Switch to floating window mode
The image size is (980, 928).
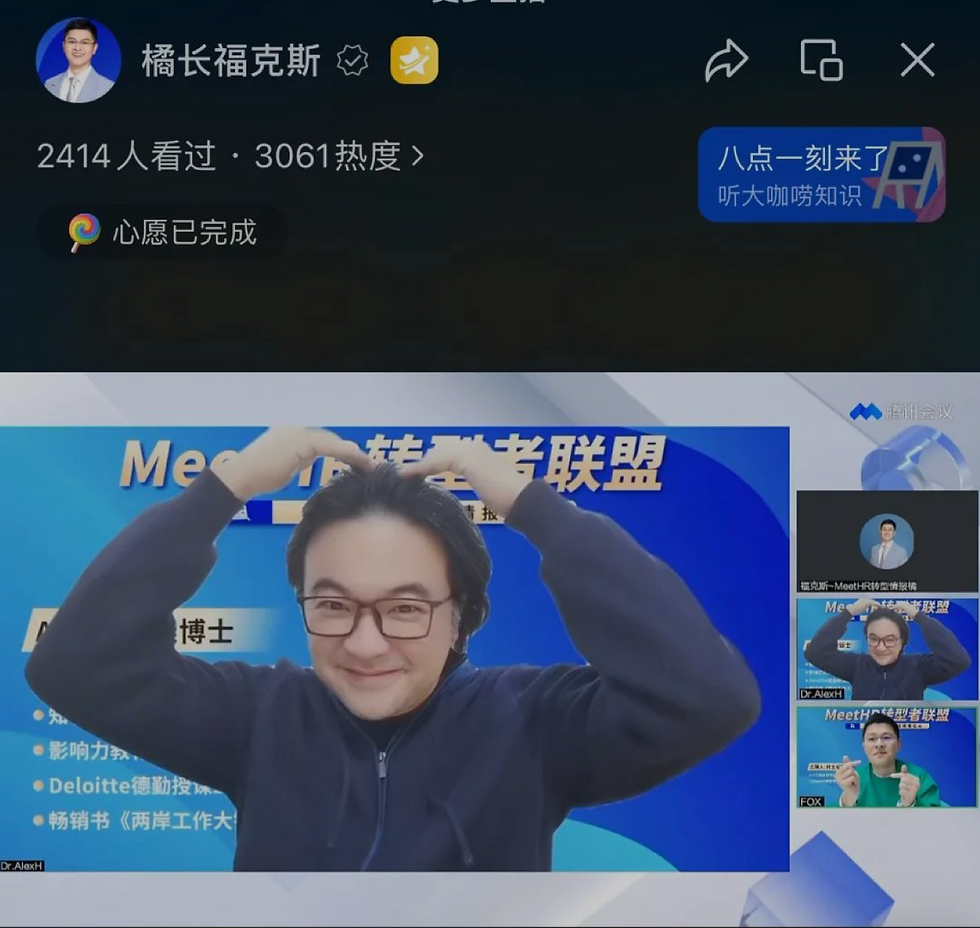tap(821, 60)
